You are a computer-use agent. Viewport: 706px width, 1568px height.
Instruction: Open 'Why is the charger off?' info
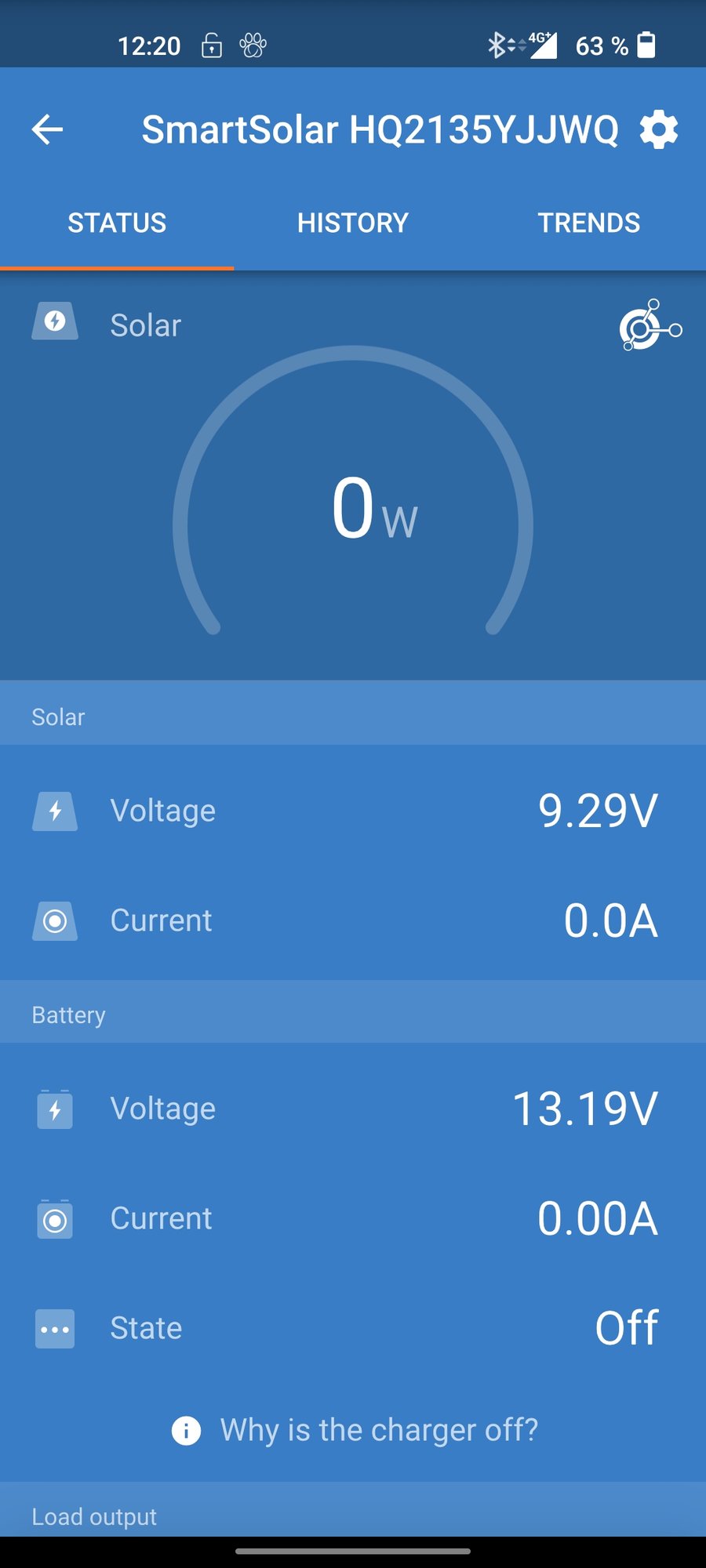pyautogui.click(x=355, y=1430)
